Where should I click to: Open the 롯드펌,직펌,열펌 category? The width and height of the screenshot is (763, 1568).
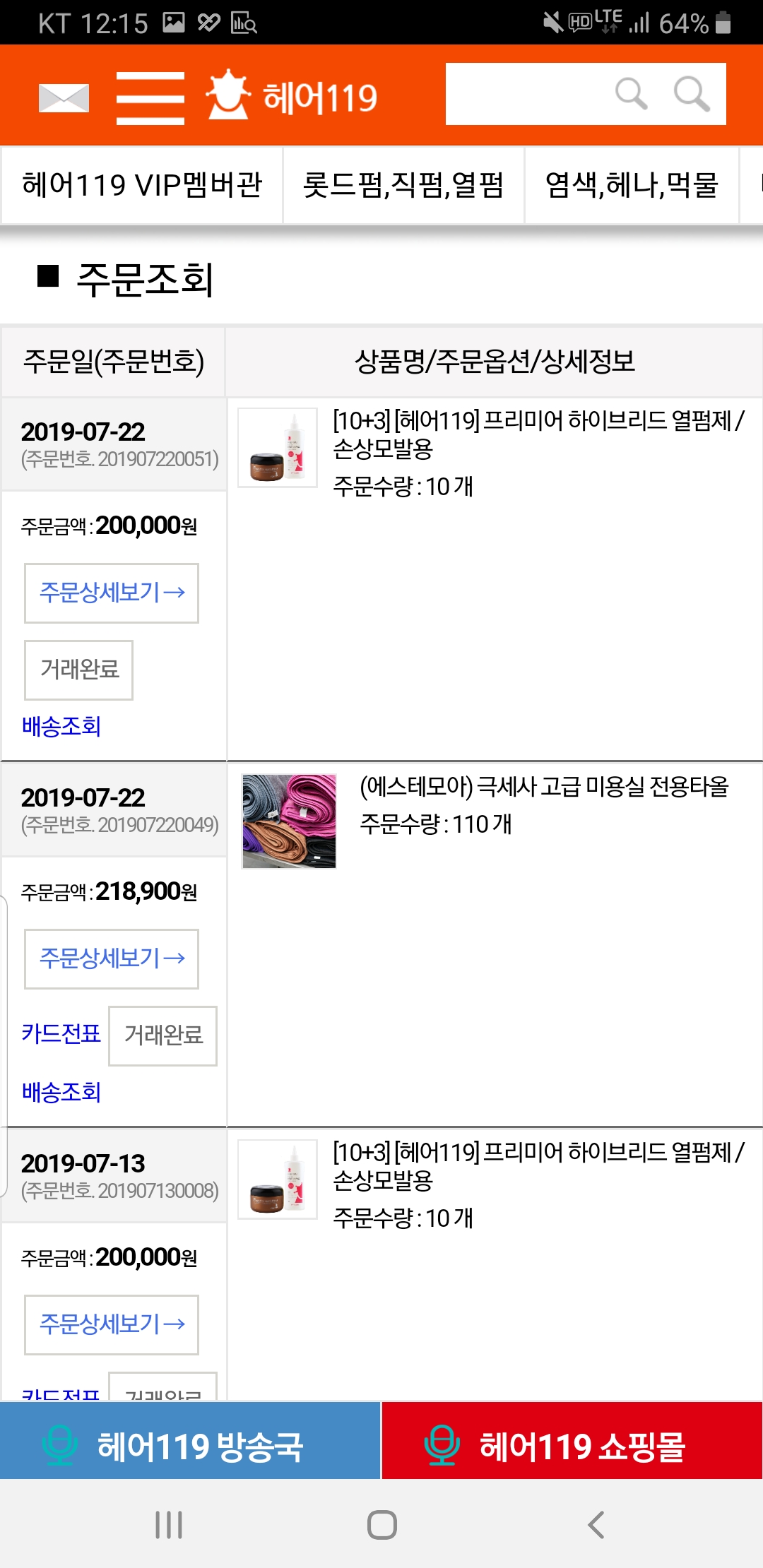[403, 185]
